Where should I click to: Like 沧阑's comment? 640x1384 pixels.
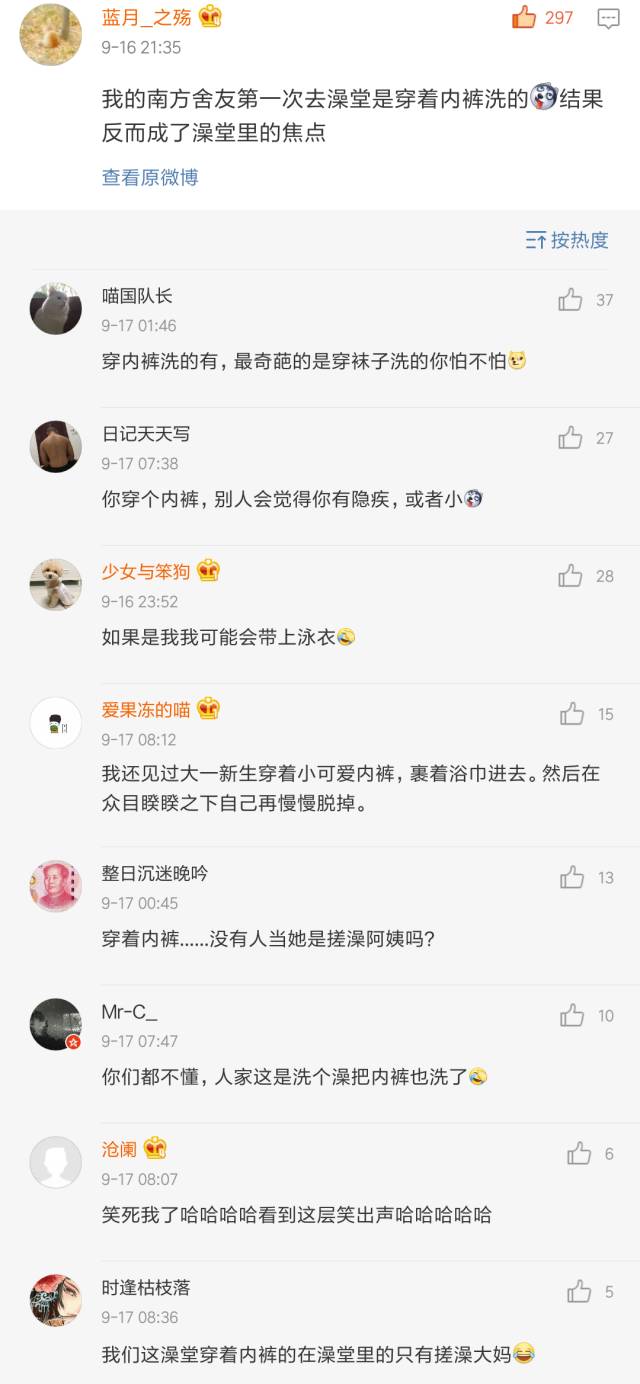pos(579,1154)
